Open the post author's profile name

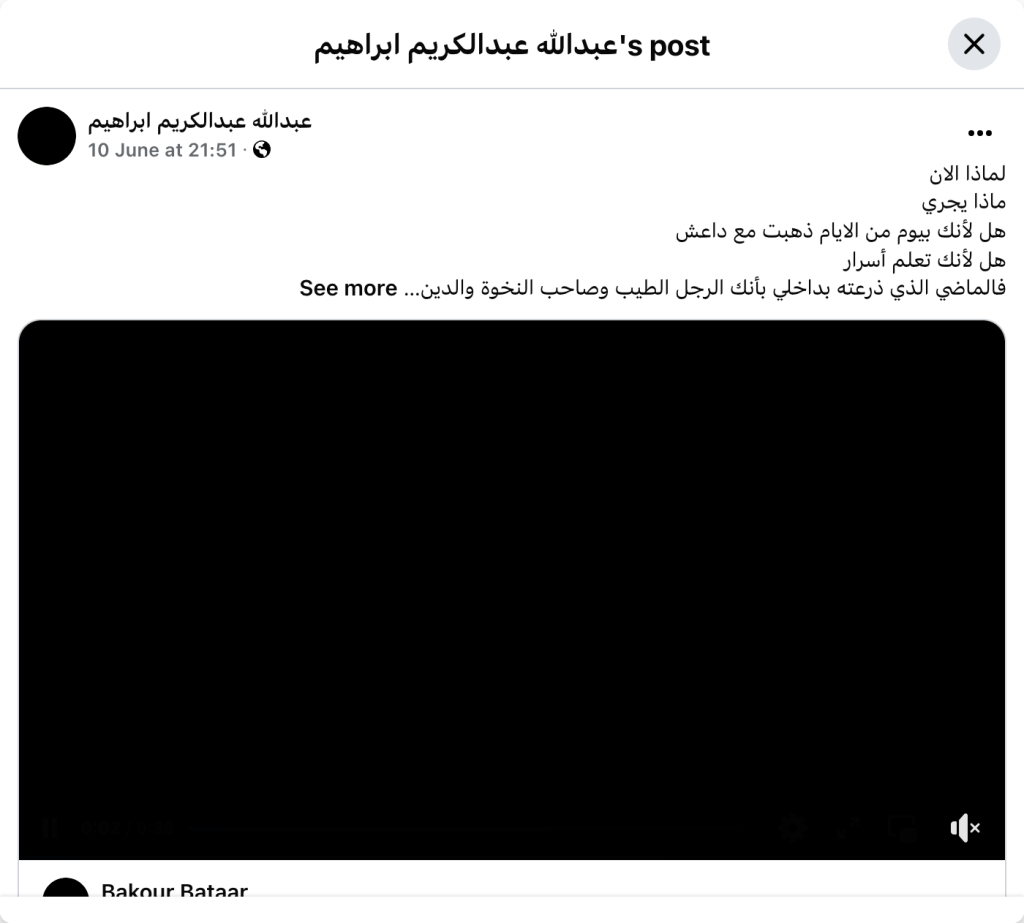point(200,122)
